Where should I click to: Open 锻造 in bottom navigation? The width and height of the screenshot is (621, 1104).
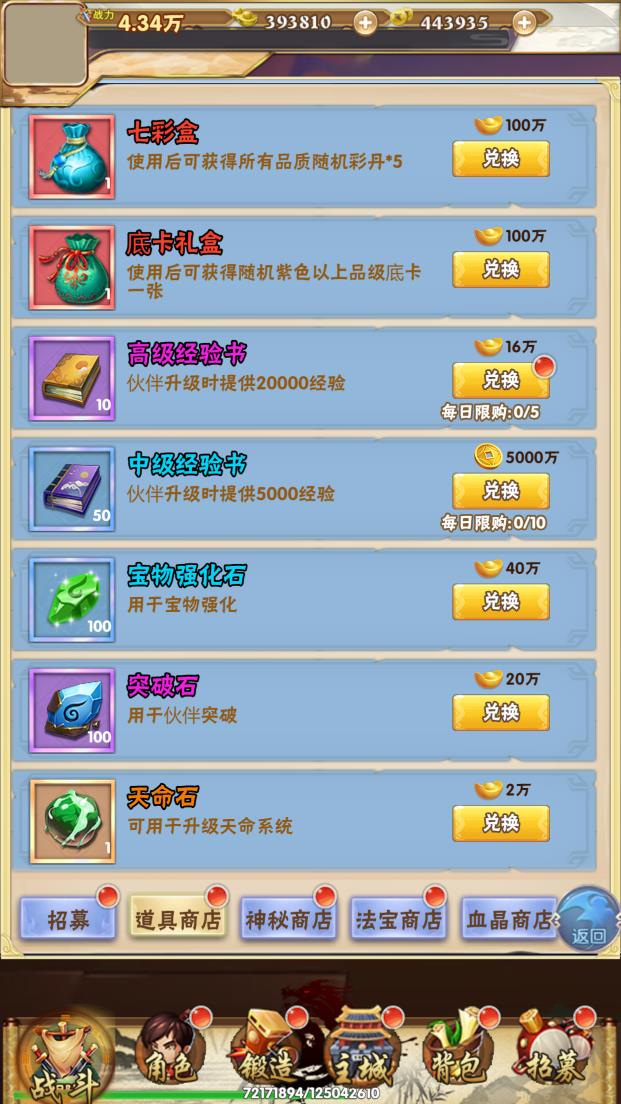262,1055
